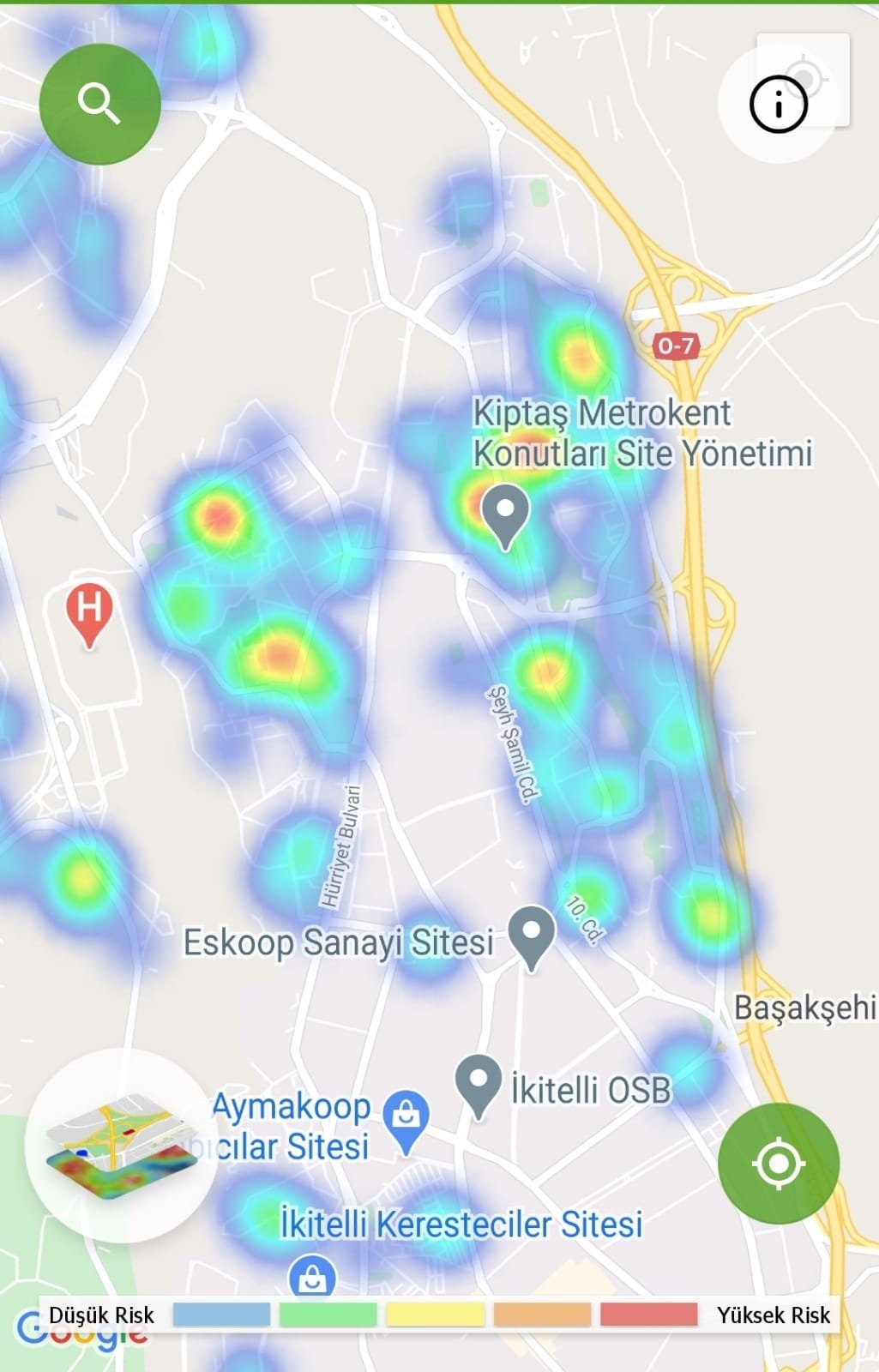Open İkitelli Keresteciler Sitesi shopping pin
This screenshot has width=879, height=1372.
pyautogui.click(x=312, y=1278)
